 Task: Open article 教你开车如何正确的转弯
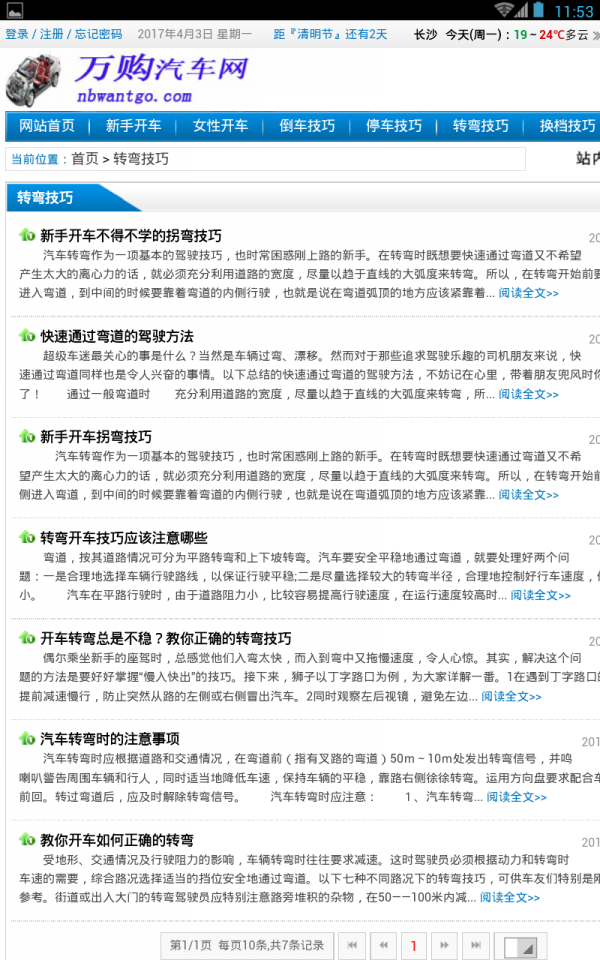(117, 840)
